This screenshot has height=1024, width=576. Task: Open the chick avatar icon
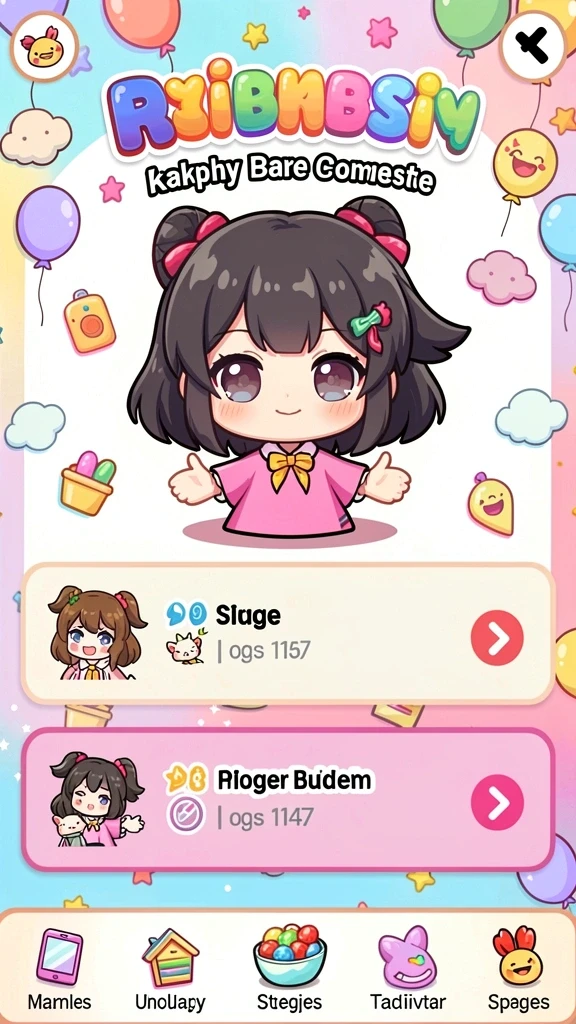click(x=45, y=46)
